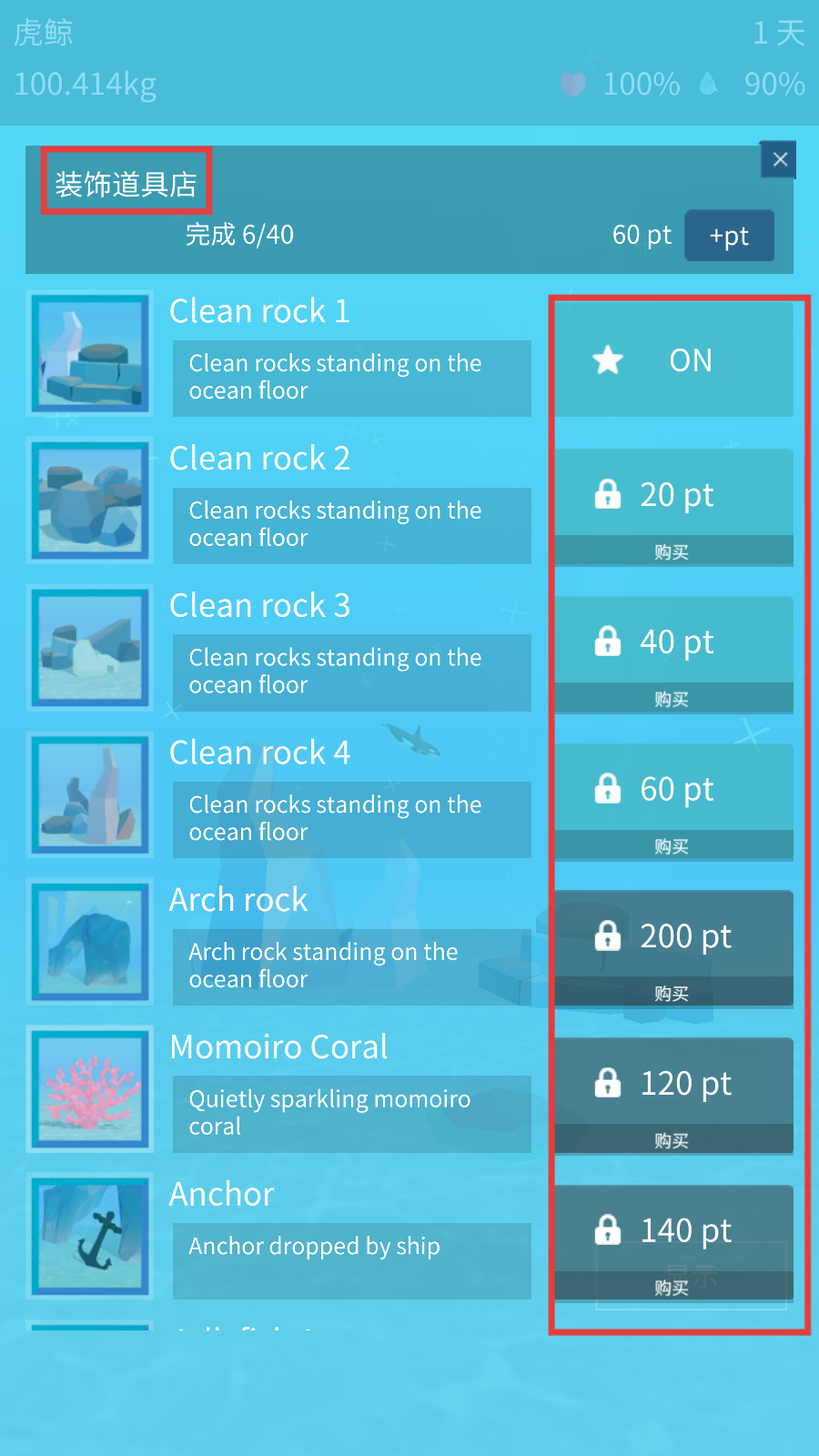The width and height of the screenshot is (819, 1456).
Task: Purchase the Anchor for 140 pt
Action: pos(673,1244)
